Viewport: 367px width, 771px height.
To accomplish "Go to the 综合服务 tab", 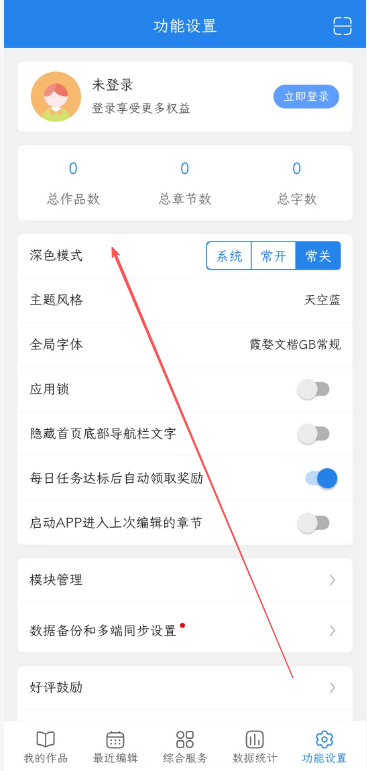I will [185, 746].
